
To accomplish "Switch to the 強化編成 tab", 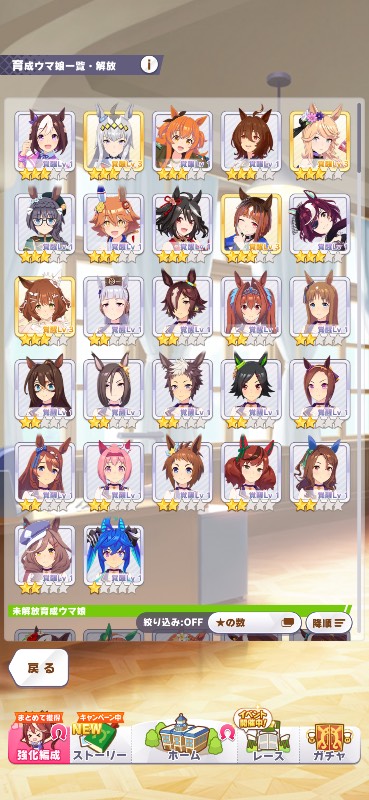I will [x=40, y=742].
